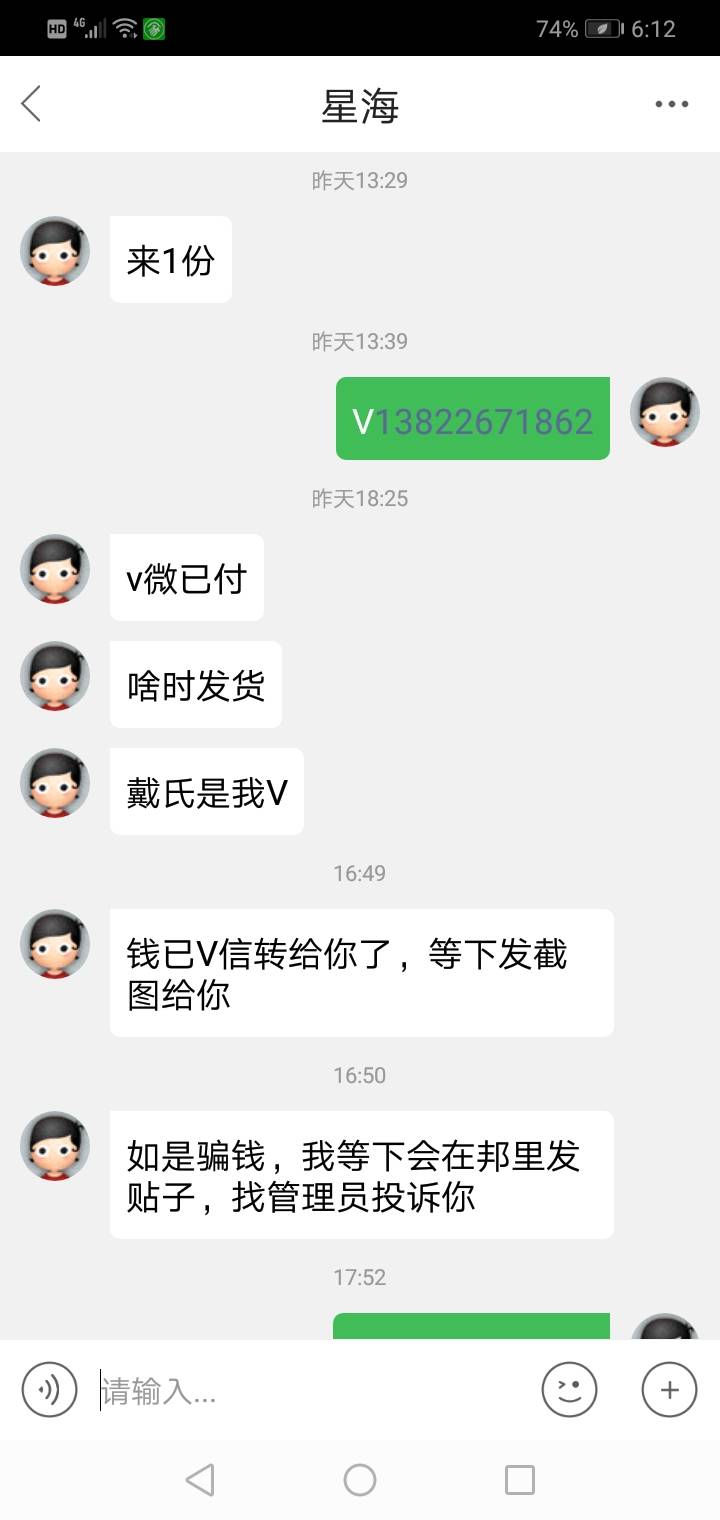Switch to voice message input
Image resolution: width=720 pixels, height=1520 pixels.
click(x=49, y=1389)
